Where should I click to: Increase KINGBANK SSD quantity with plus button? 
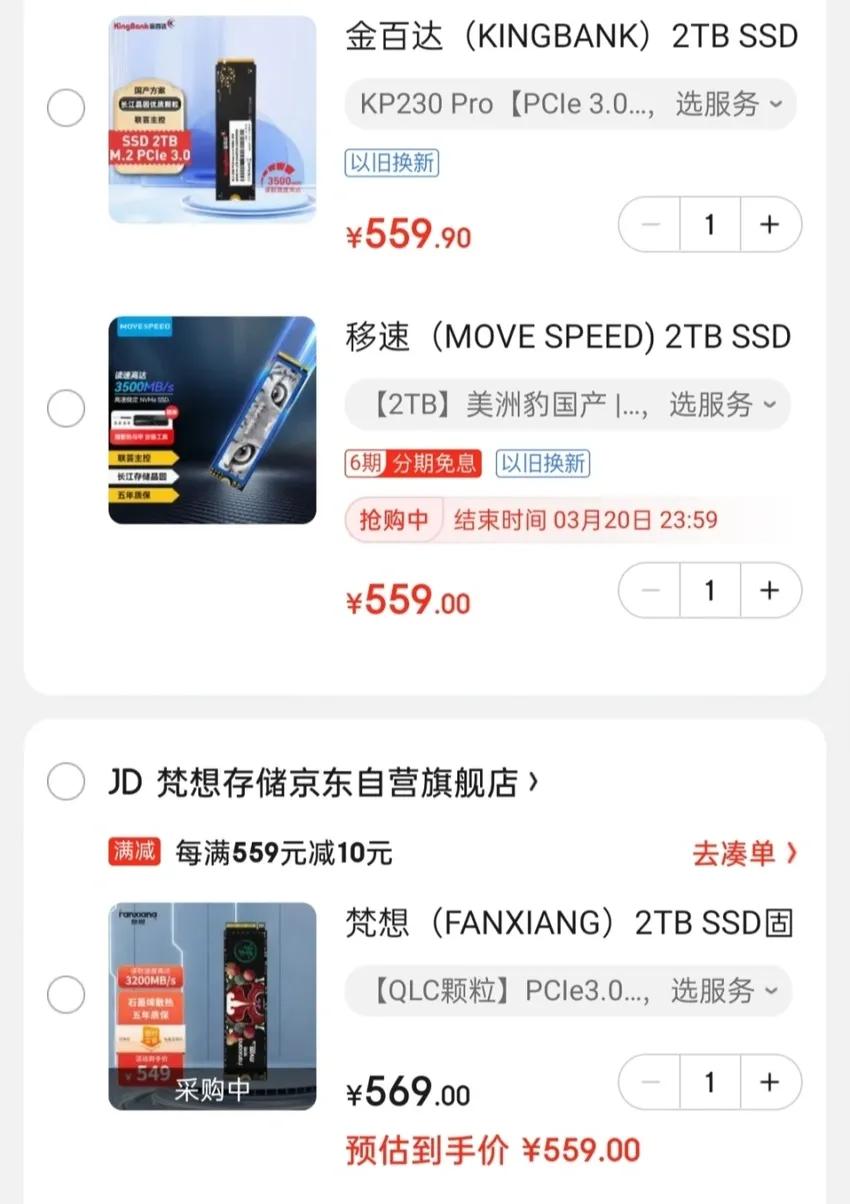coord(770,224)
